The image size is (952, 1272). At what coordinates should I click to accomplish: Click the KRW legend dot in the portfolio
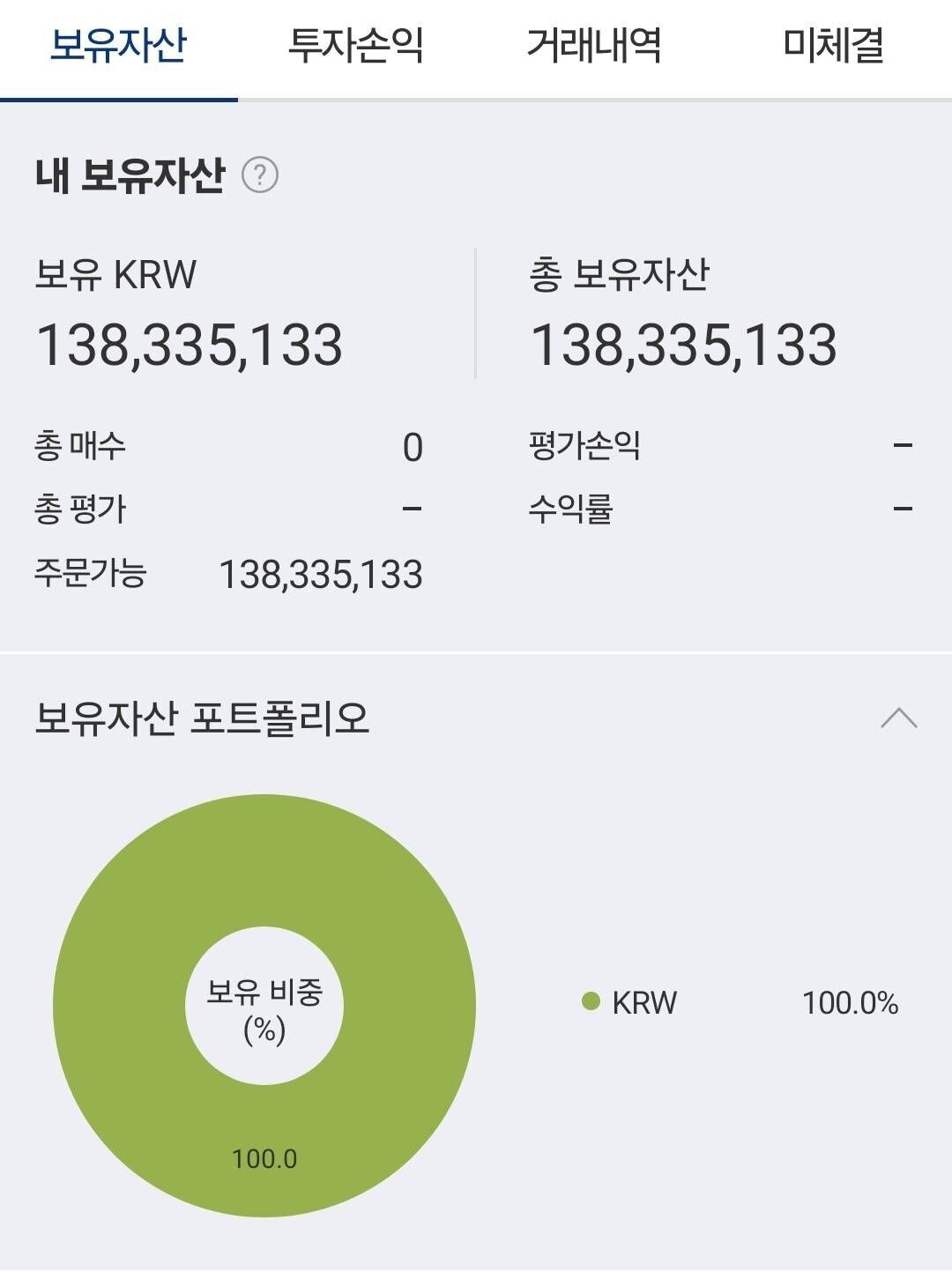592,1000
